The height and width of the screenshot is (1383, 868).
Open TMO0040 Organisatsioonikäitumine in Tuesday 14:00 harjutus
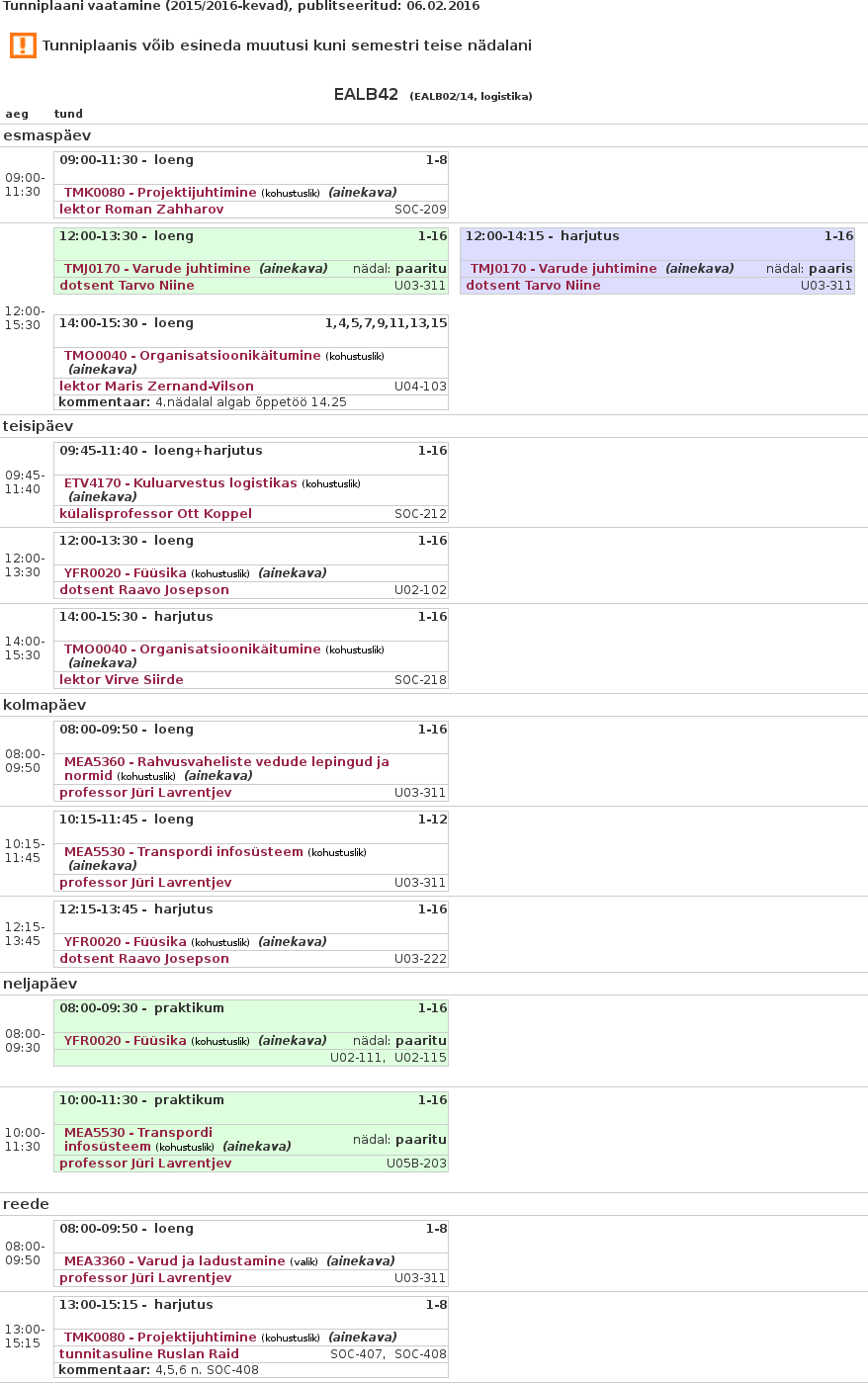point(192,649)
